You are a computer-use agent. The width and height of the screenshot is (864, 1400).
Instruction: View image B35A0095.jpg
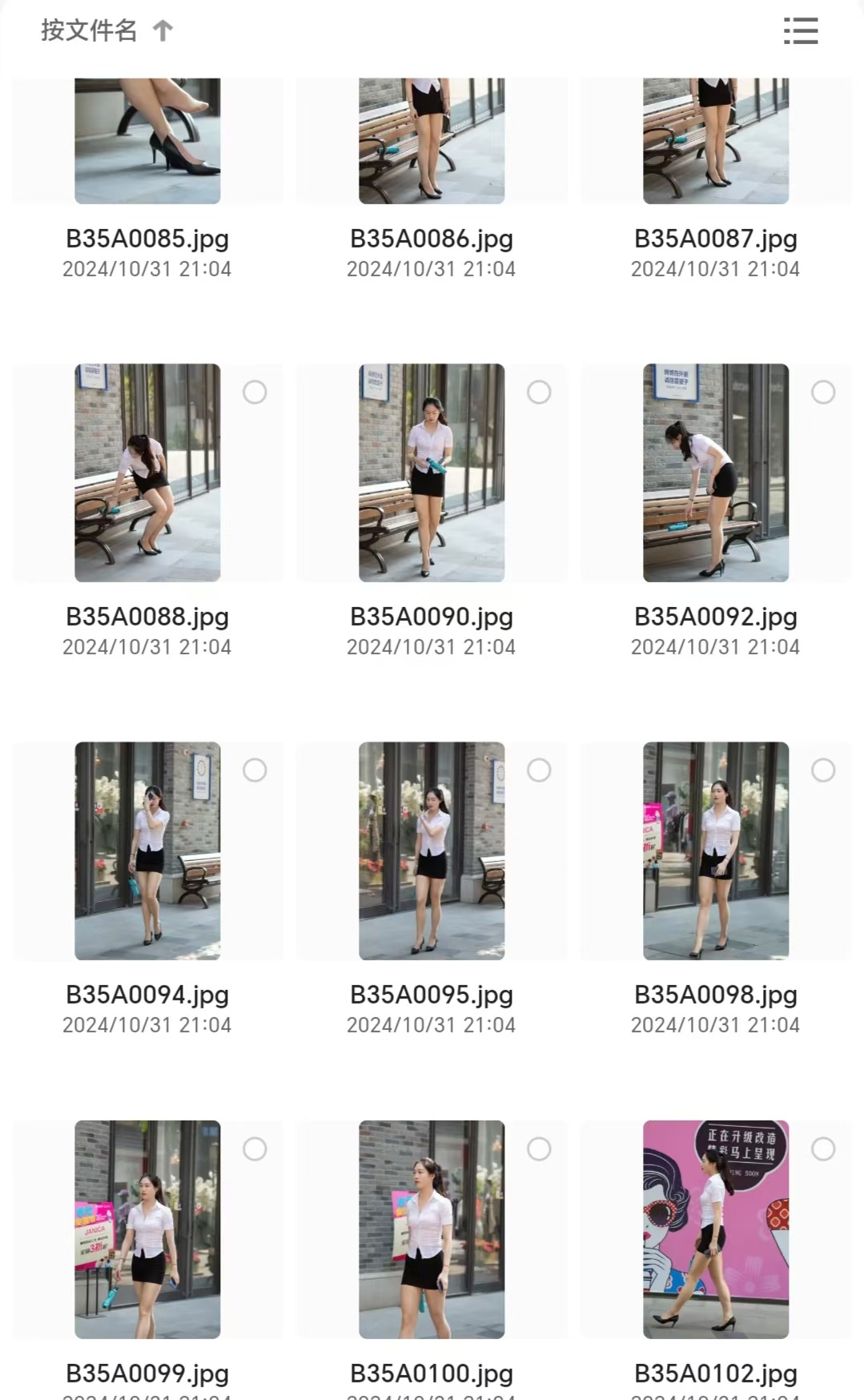(x=432, y=851)
